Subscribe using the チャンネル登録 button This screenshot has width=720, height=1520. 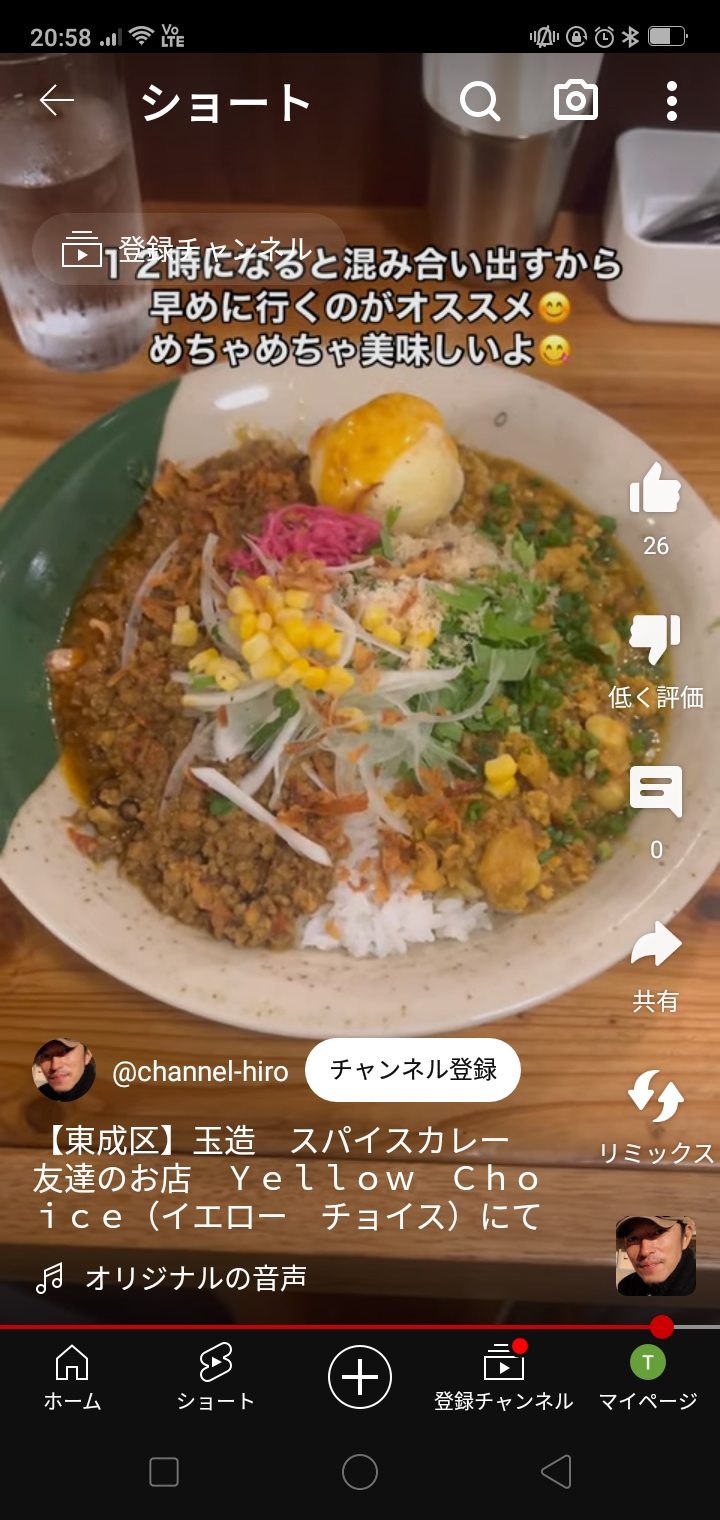pyautogui.click(x=413, y=1070)
